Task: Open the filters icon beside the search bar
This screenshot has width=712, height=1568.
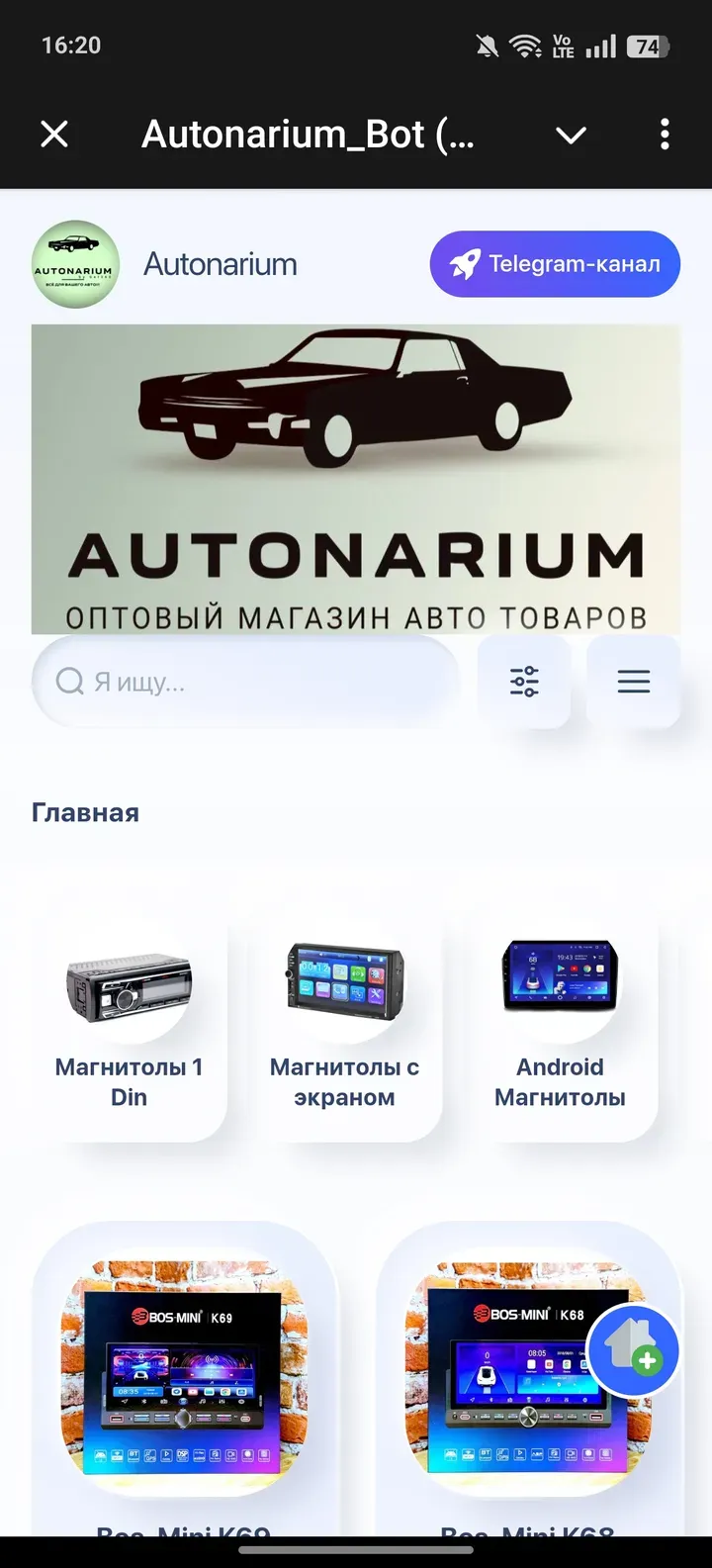Action: [523, 681]
